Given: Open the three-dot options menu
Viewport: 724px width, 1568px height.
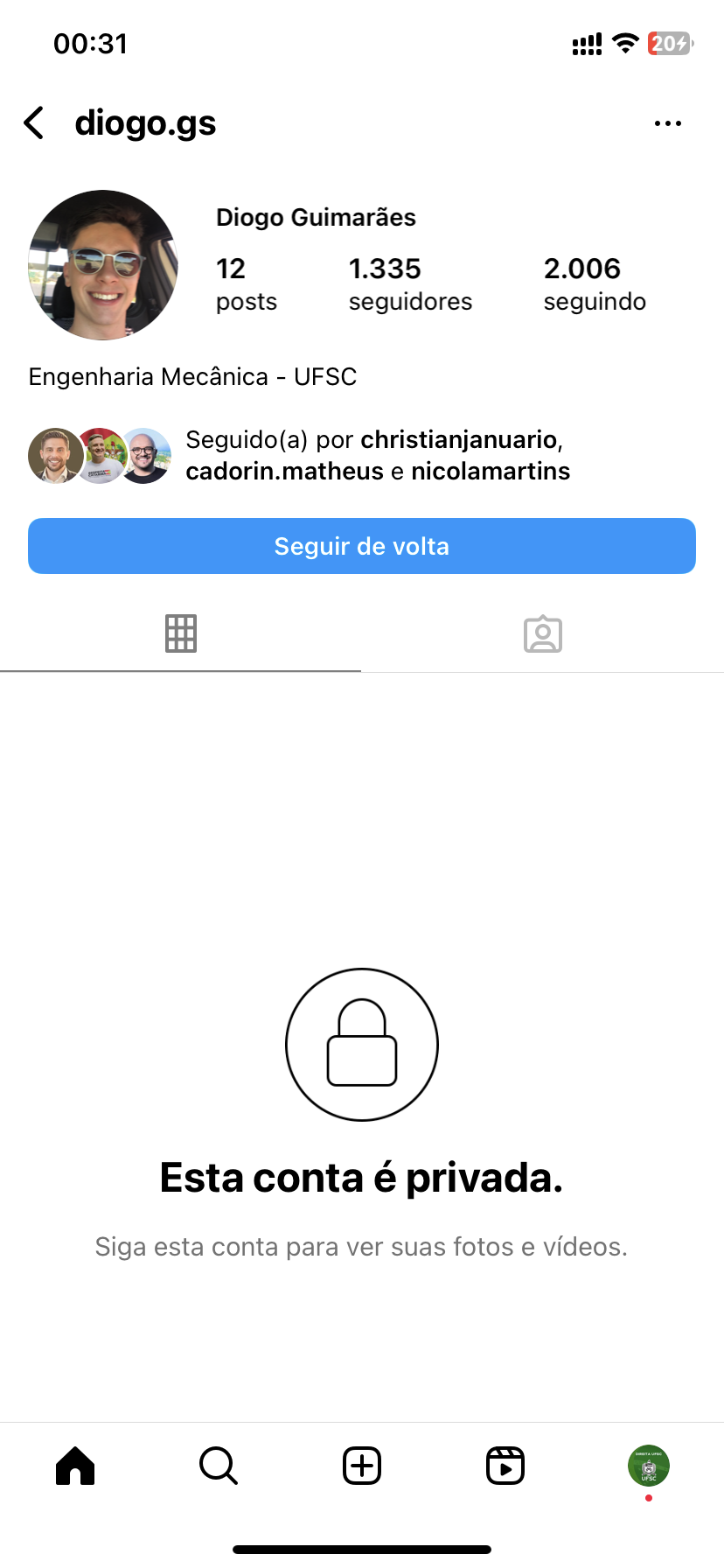Looking at the screenshot, I should [x=667, y=123].
